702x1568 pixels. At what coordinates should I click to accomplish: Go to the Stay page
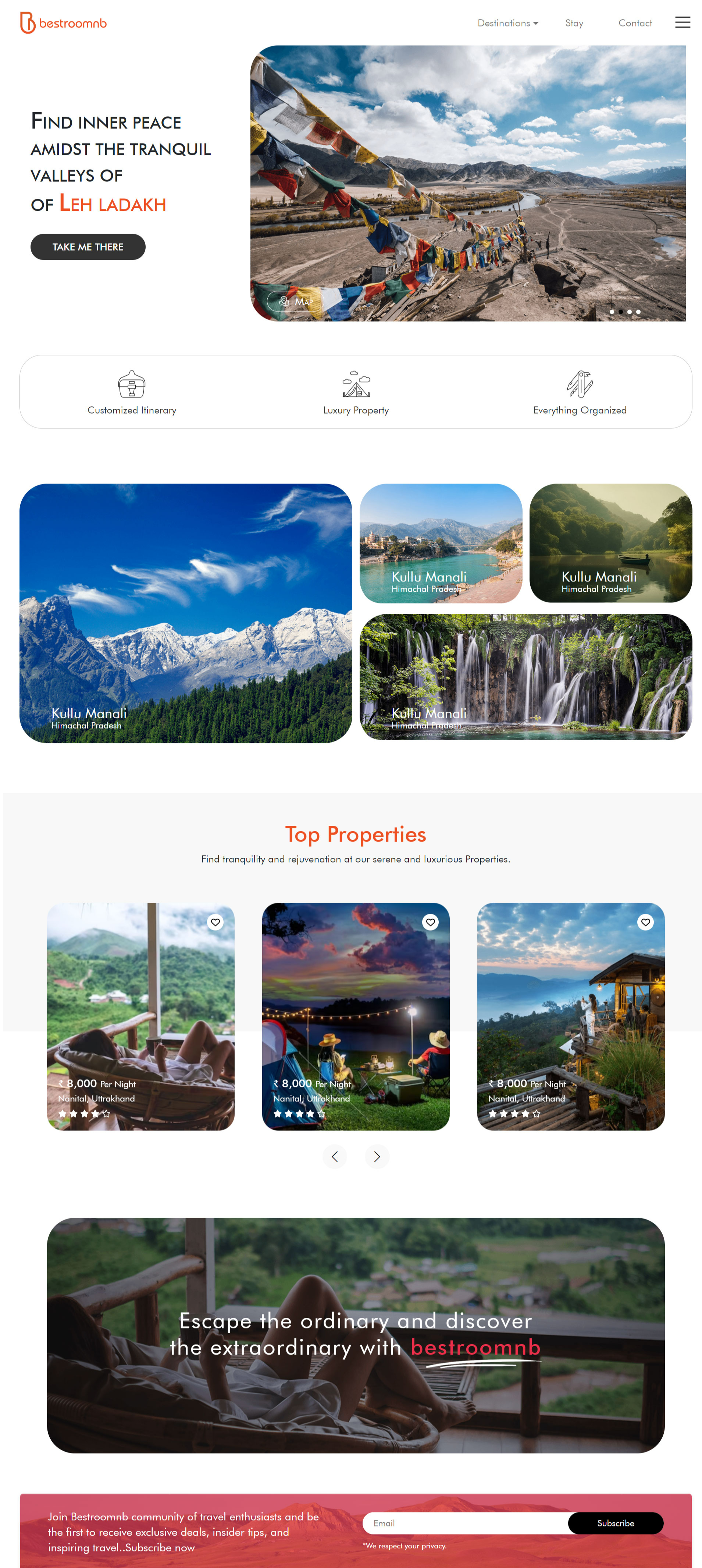(574, 23)
